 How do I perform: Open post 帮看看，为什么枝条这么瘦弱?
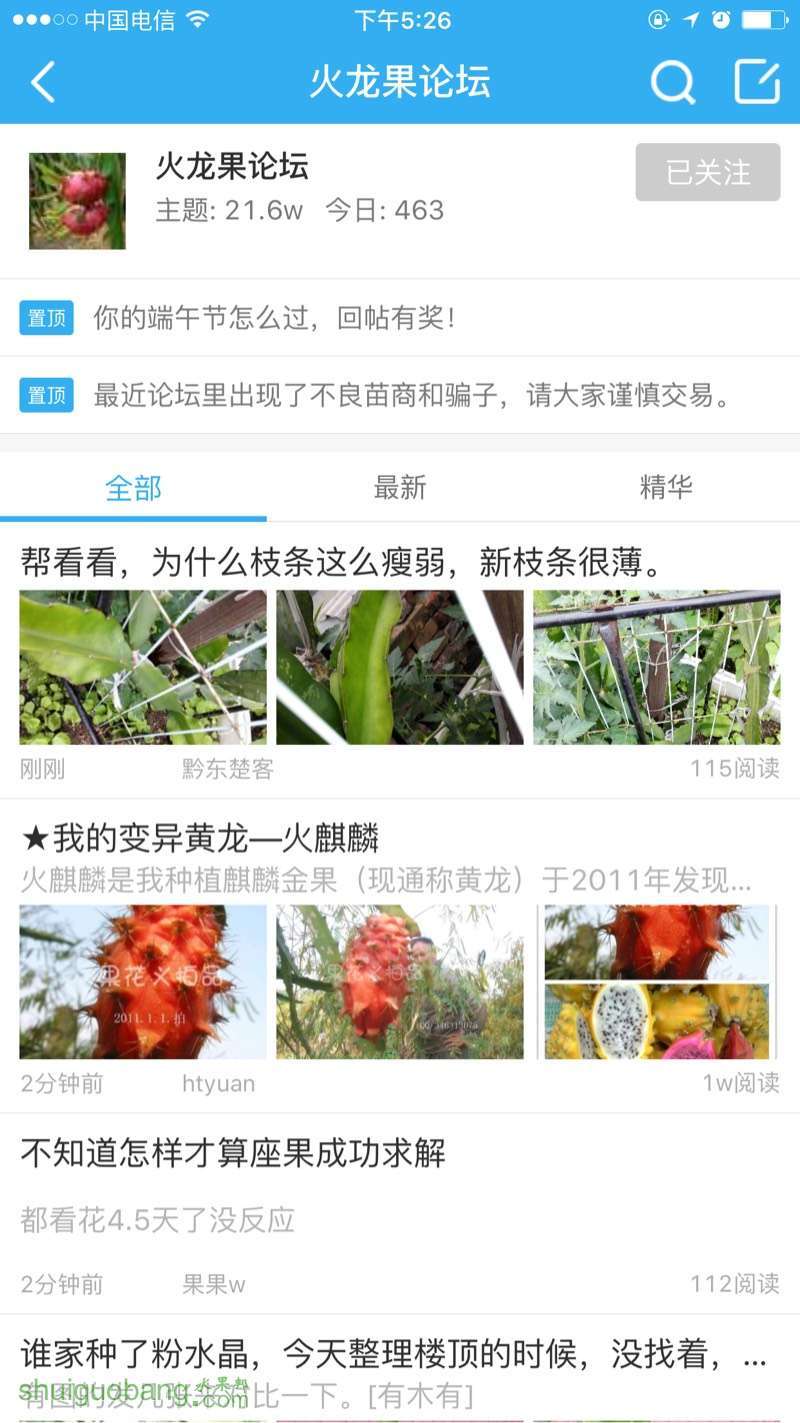click(x=400, y=661)
